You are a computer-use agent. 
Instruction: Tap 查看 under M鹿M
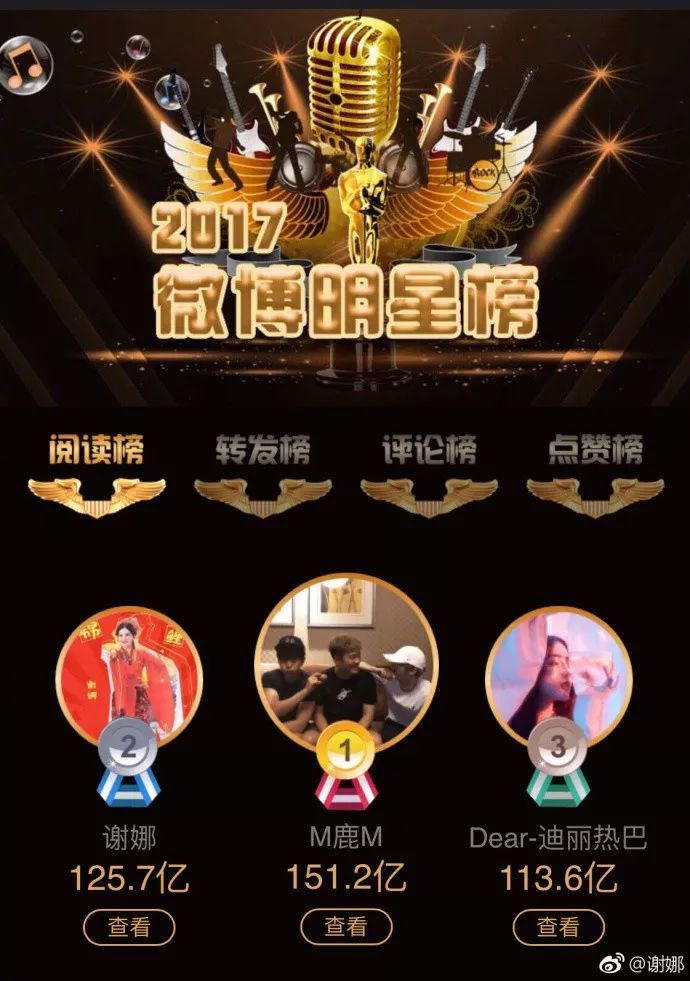tap(346, 927)
